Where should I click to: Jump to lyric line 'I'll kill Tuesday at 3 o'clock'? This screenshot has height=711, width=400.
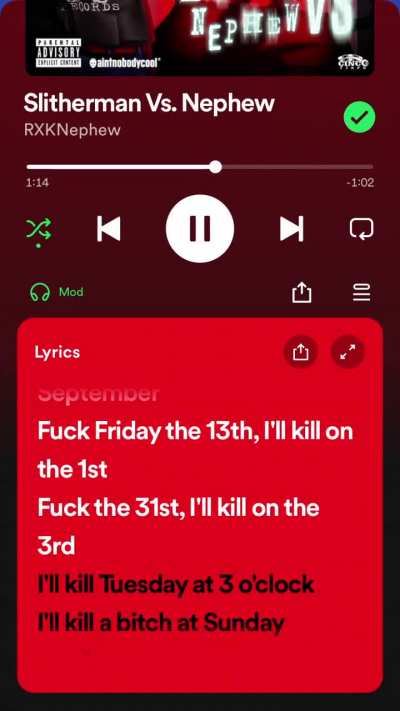click(176, 584)
